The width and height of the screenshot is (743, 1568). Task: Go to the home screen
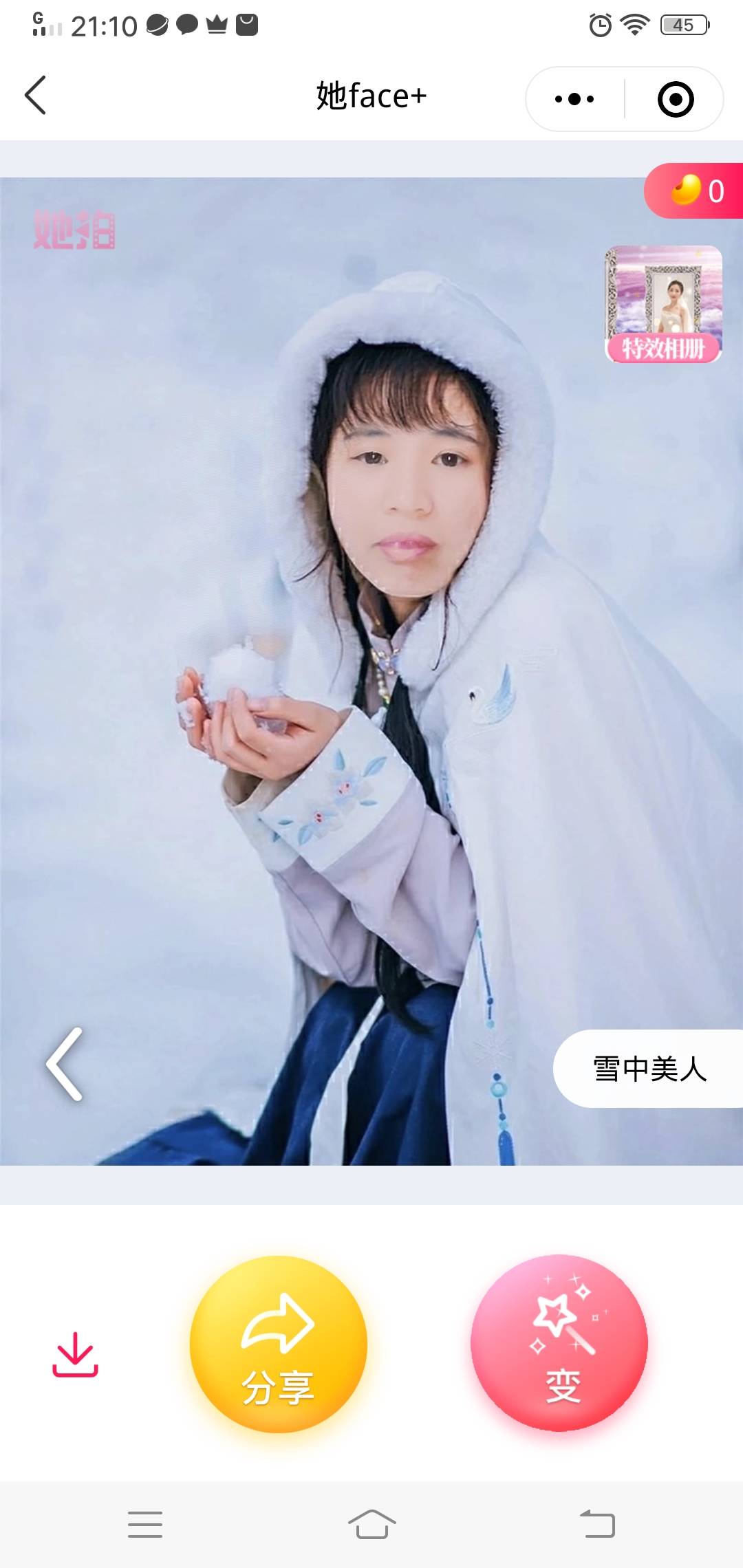pos(371,1524)
